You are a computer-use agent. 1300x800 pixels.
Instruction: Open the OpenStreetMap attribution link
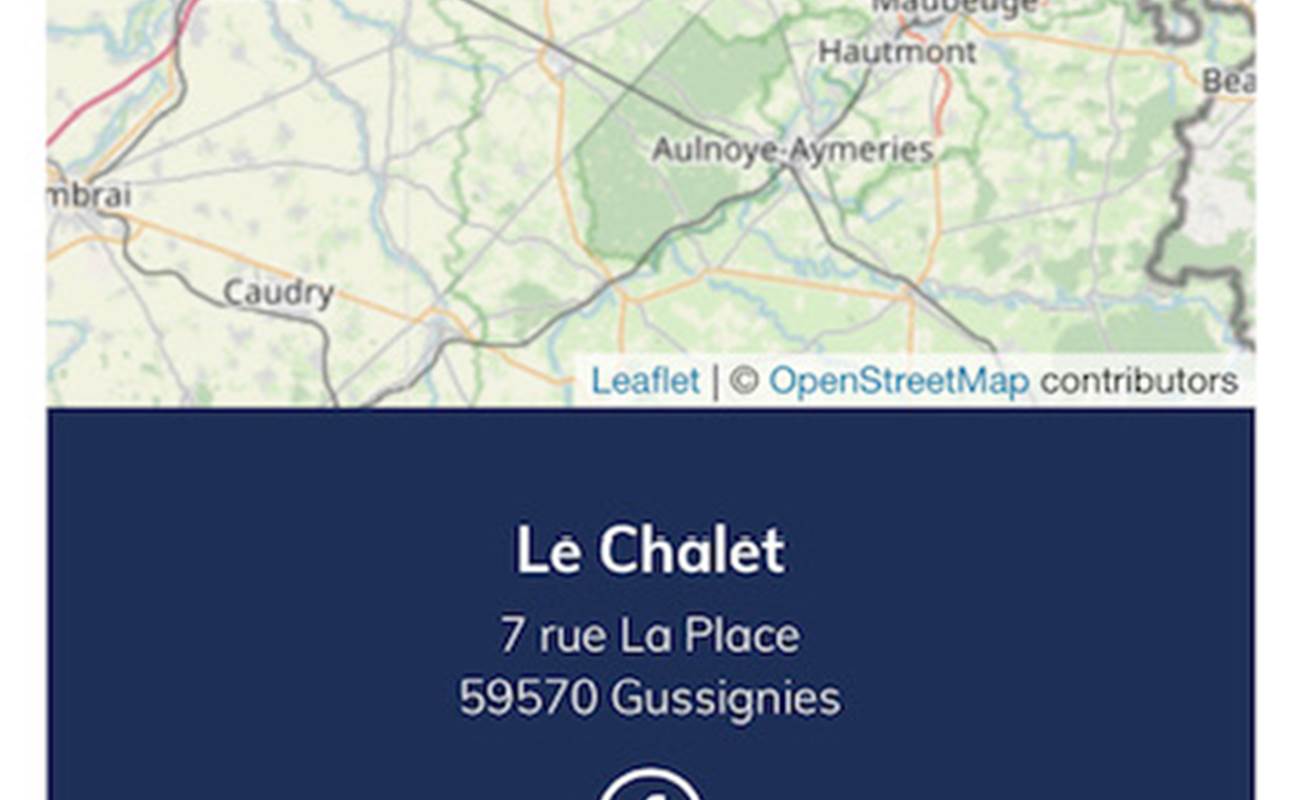coord(898,381)
